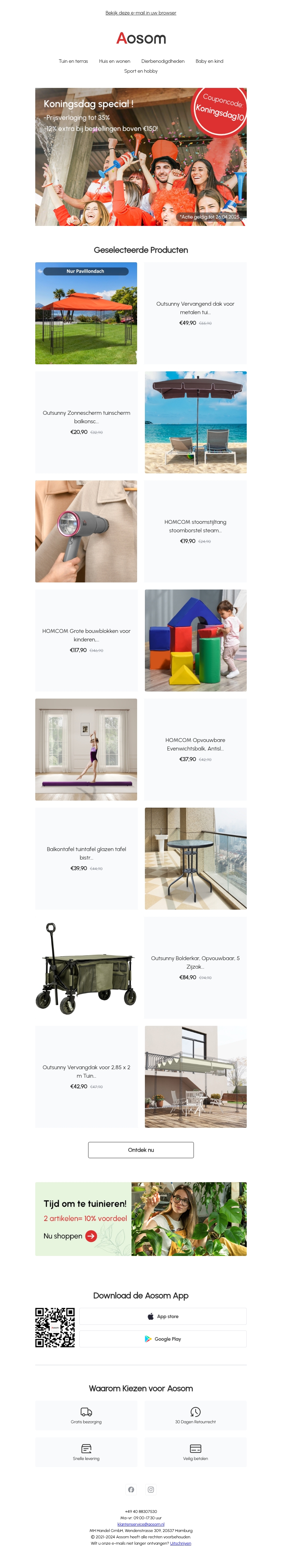Open the 'Tijd om te tuinieren' banner
This screenshot has width=282, height=1568.
point(140,1219)
